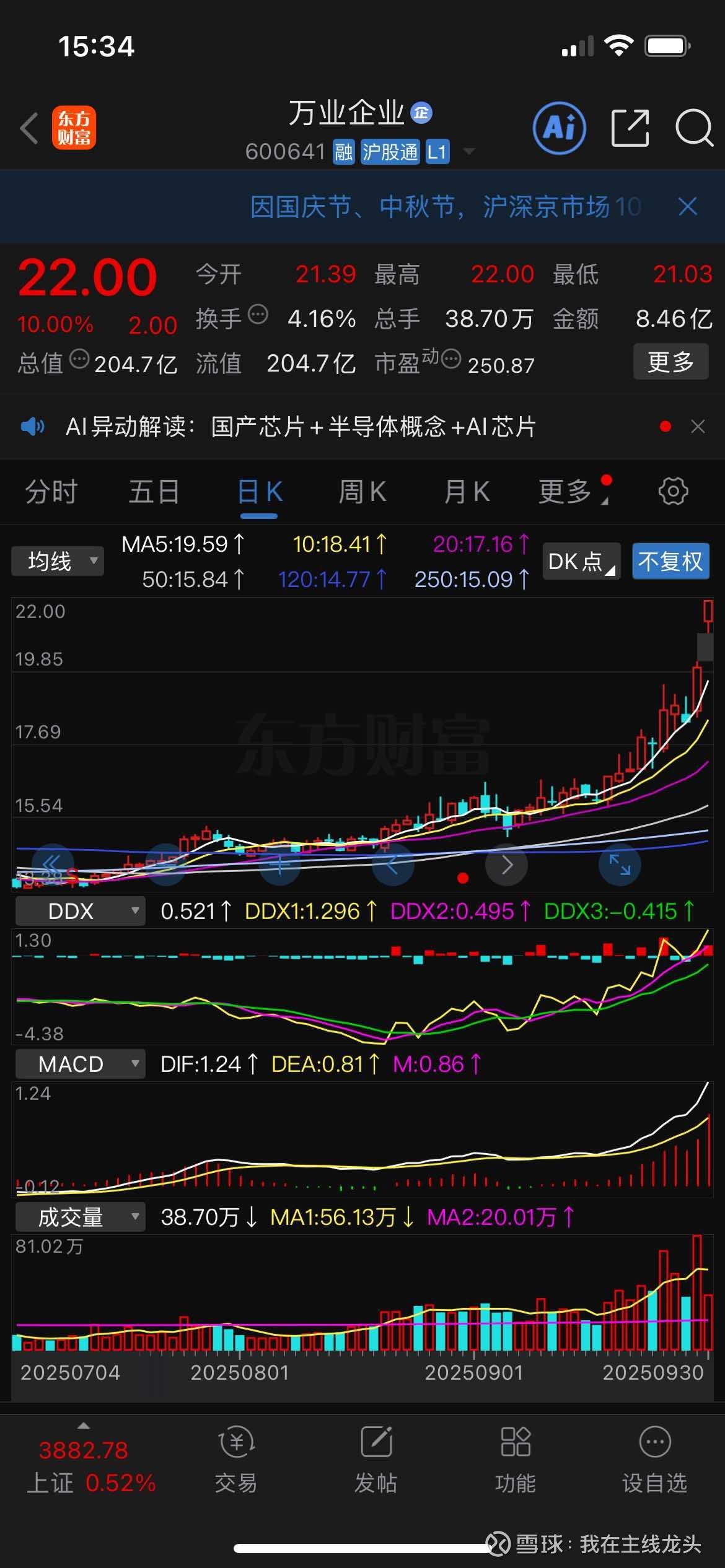Share this stock page
Image resolution: width=725 pixels, height=1568 pixels.
[x=630, y=128]
